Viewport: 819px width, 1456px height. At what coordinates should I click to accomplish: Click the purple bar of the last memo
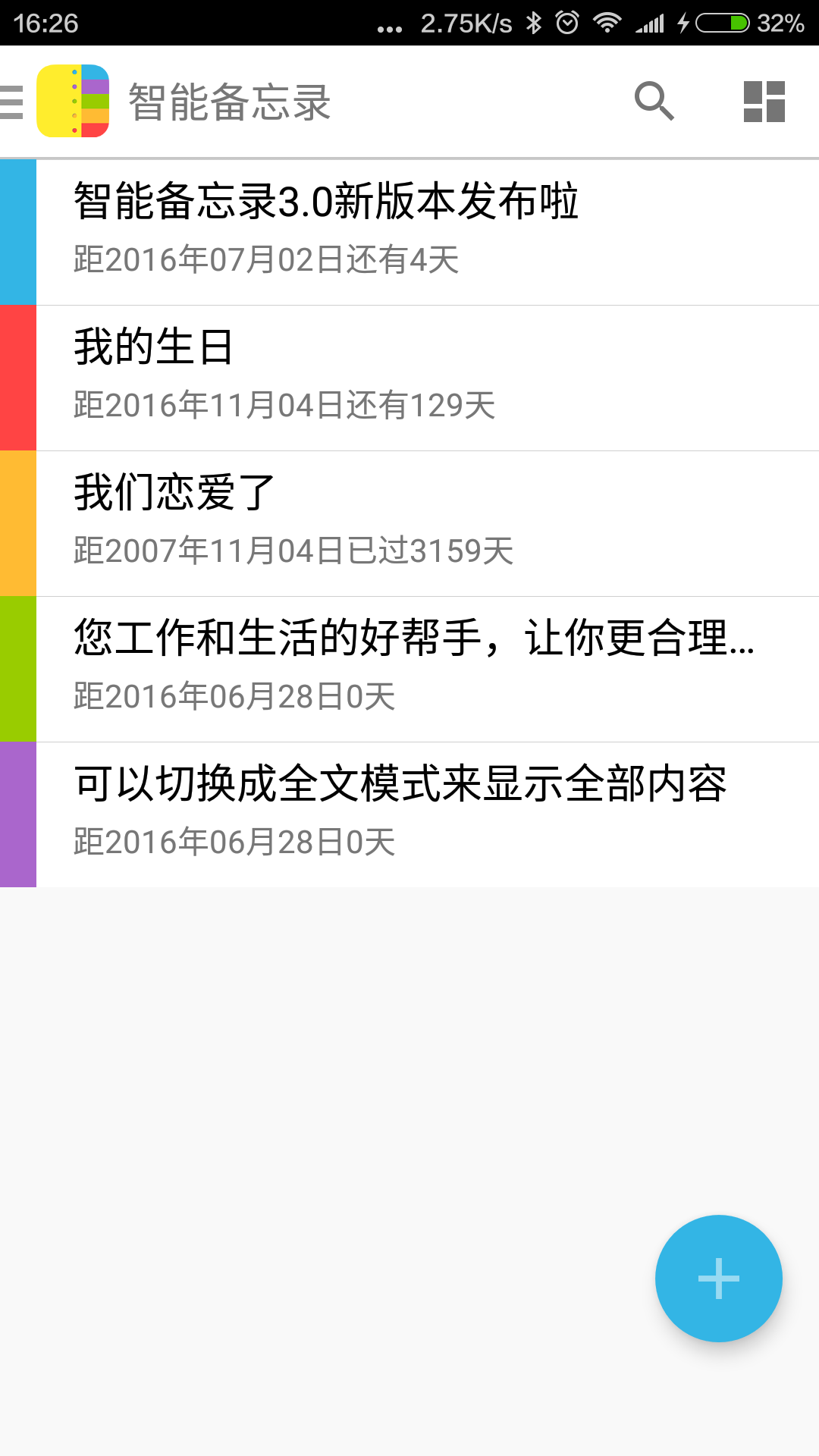17,811
